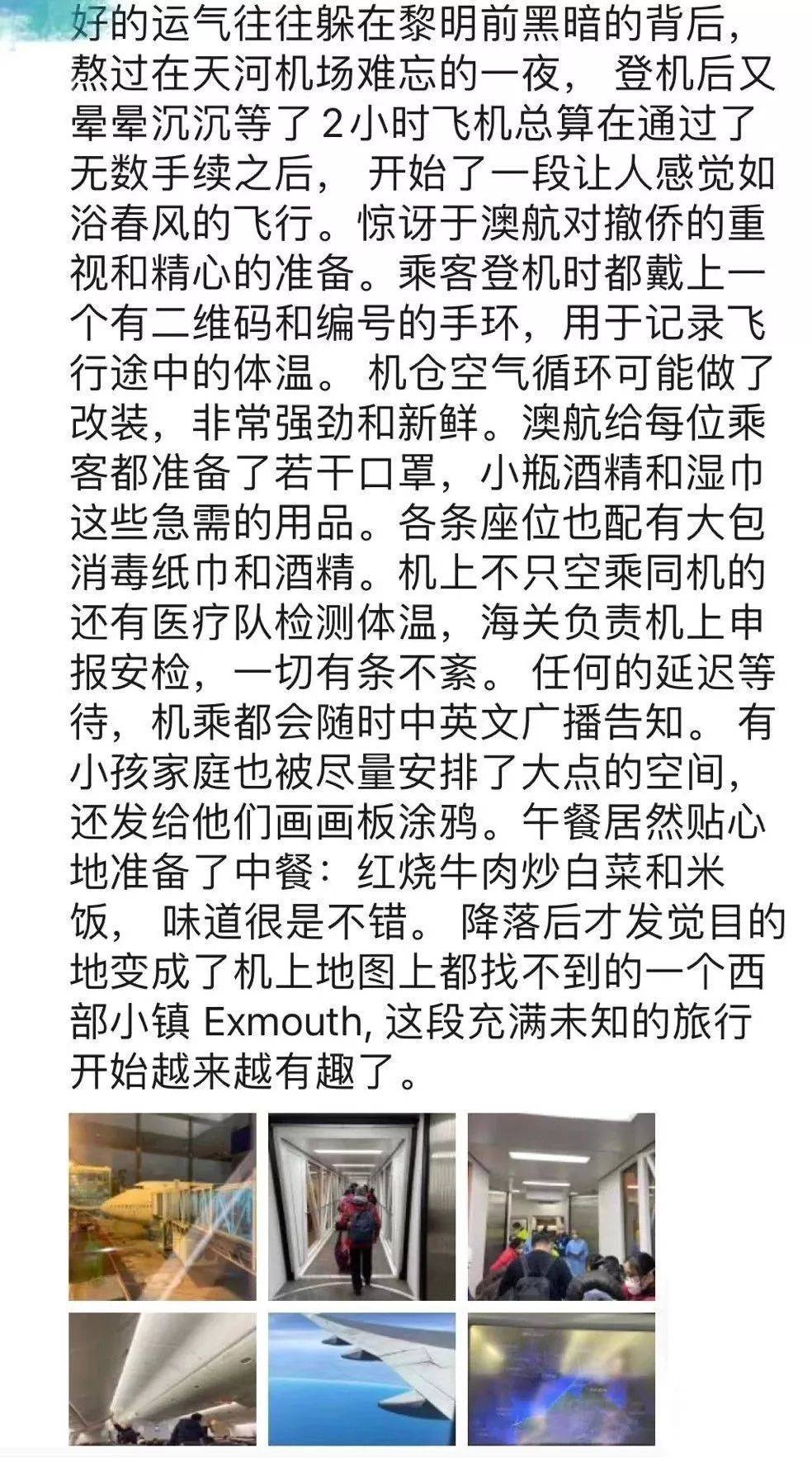812x1466 pixels.
Task: Open the photo of the plane at the gate
Action: (162, 1206)
